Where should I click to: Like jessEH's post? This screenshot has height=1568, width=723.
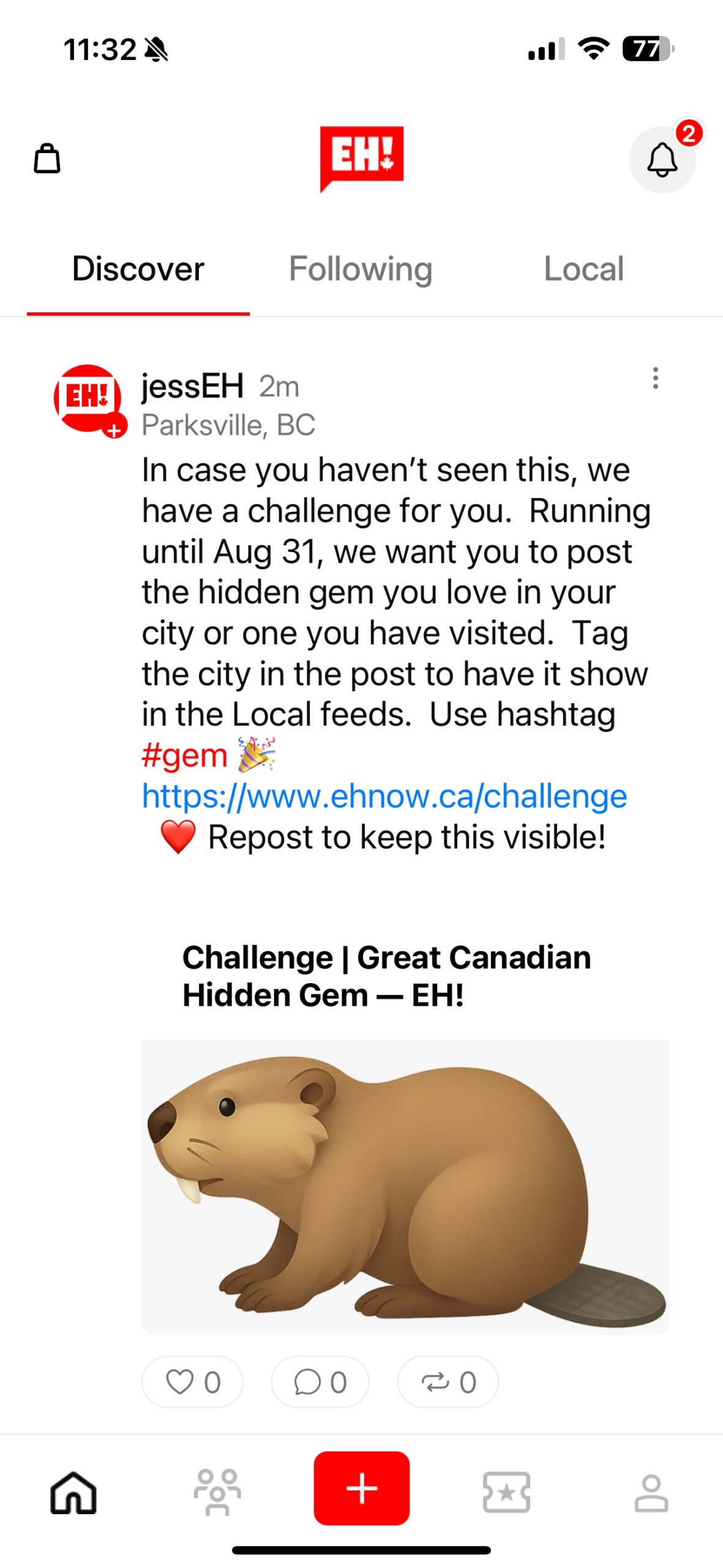192,1382
